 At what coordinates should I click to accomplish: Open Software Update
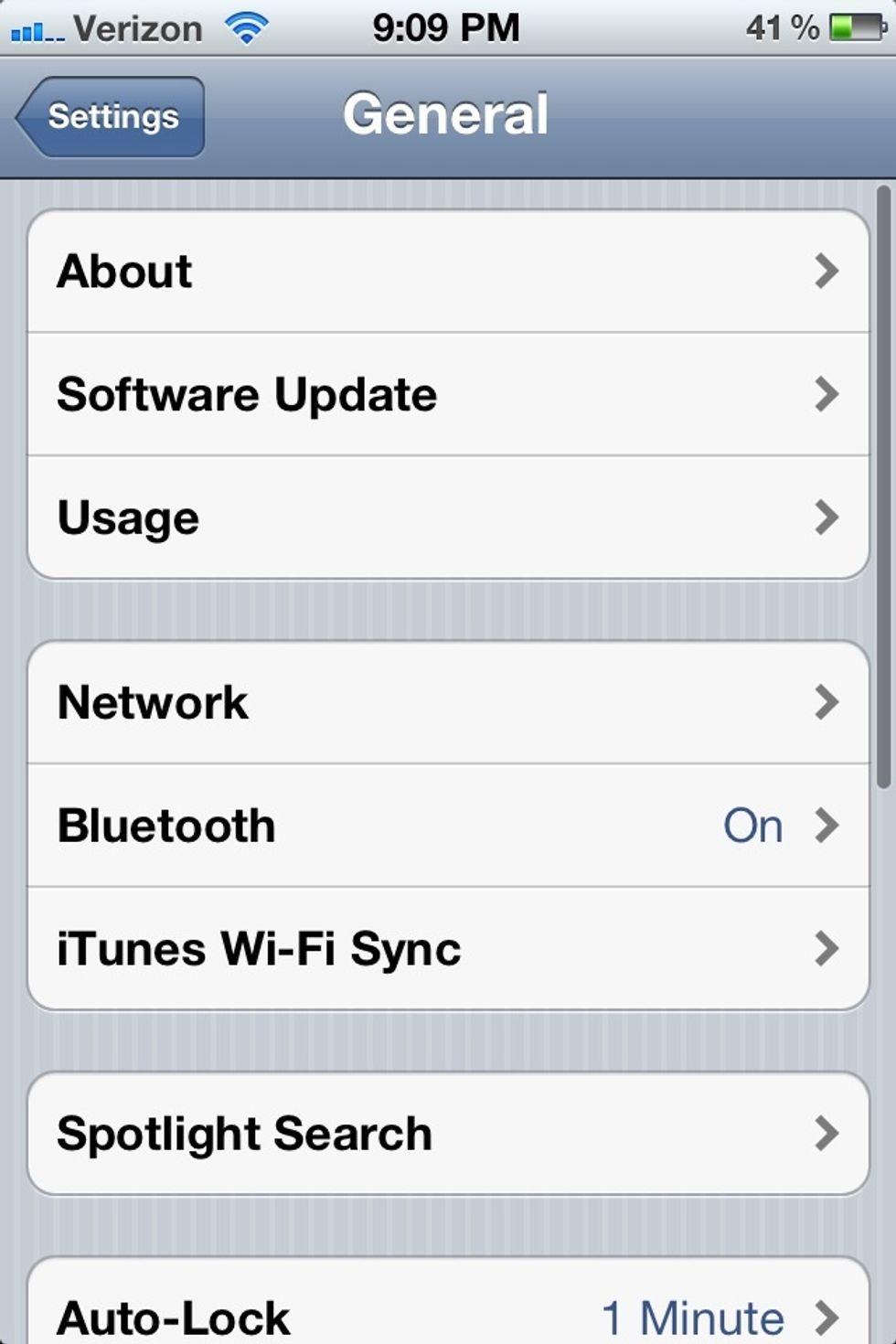(448, 395)
